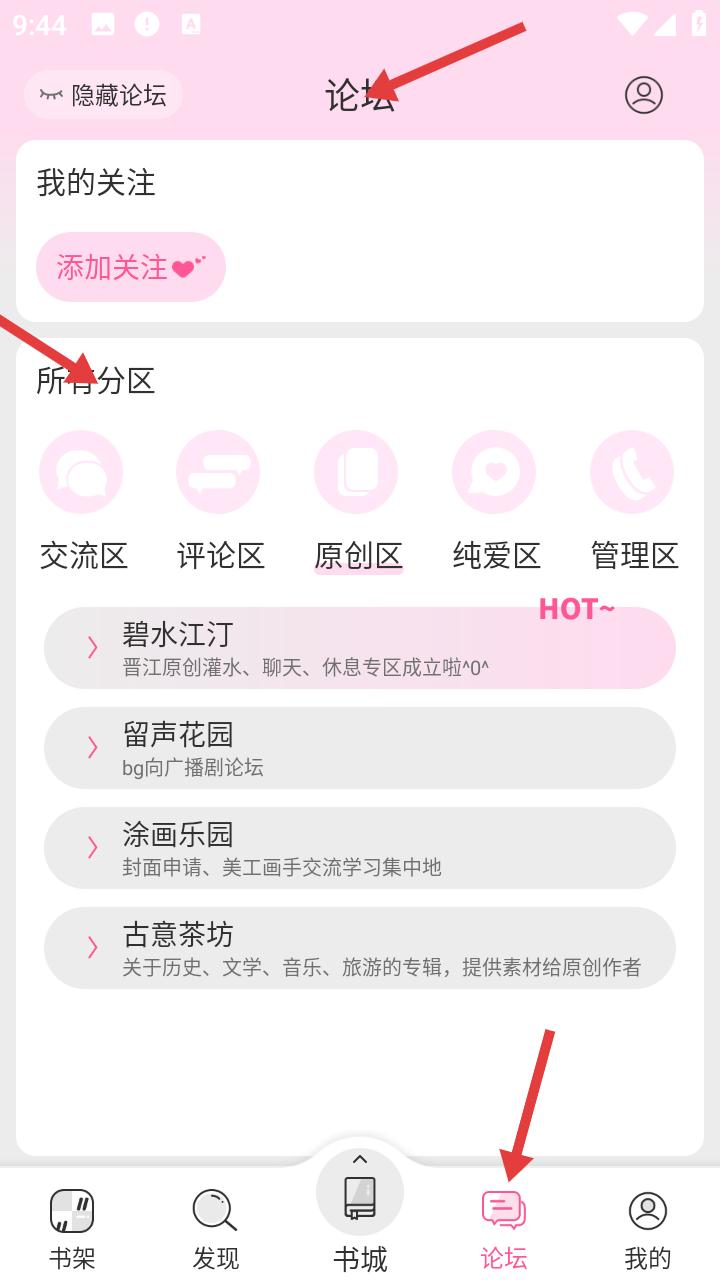Open the 留声花园 radio drama forum
This screenshot has width=720, height=1280.
click(x=359, y=748)
